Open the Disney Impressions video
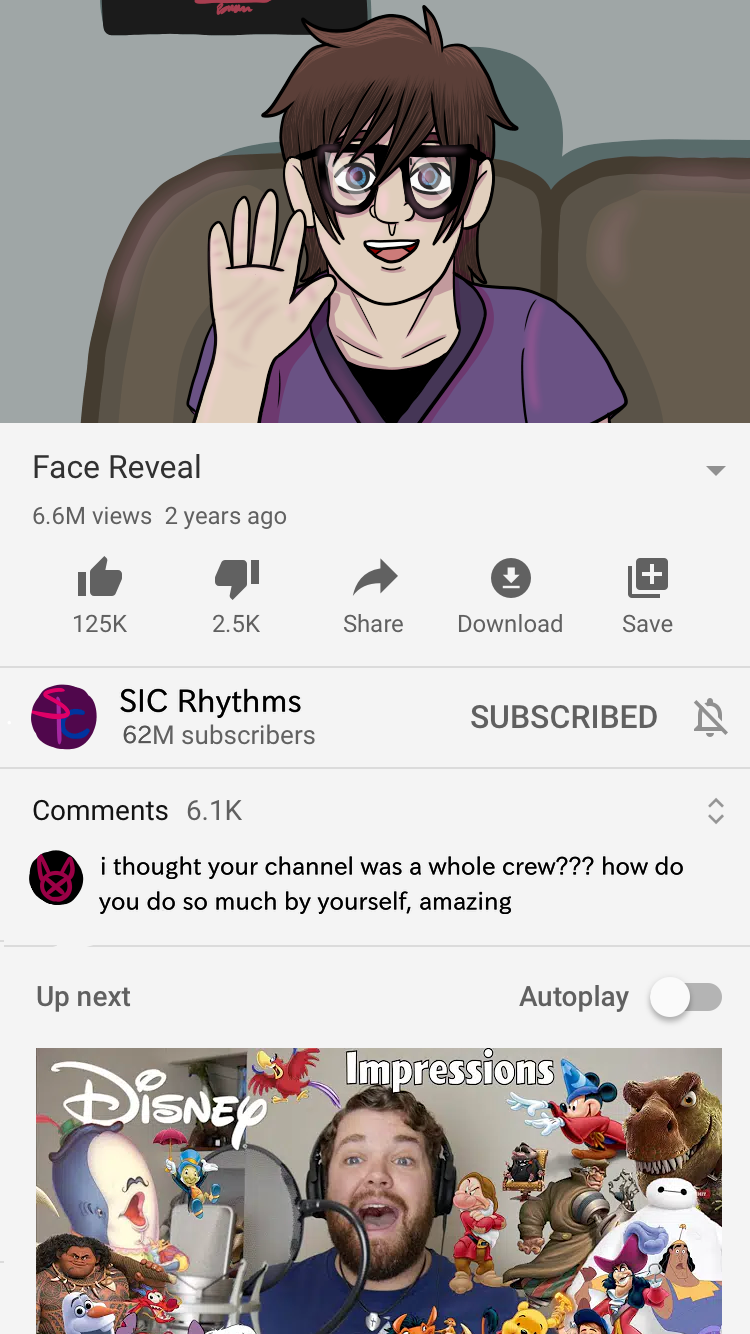This screenshot has width=750, height=1334. [x=379, y=1190]
